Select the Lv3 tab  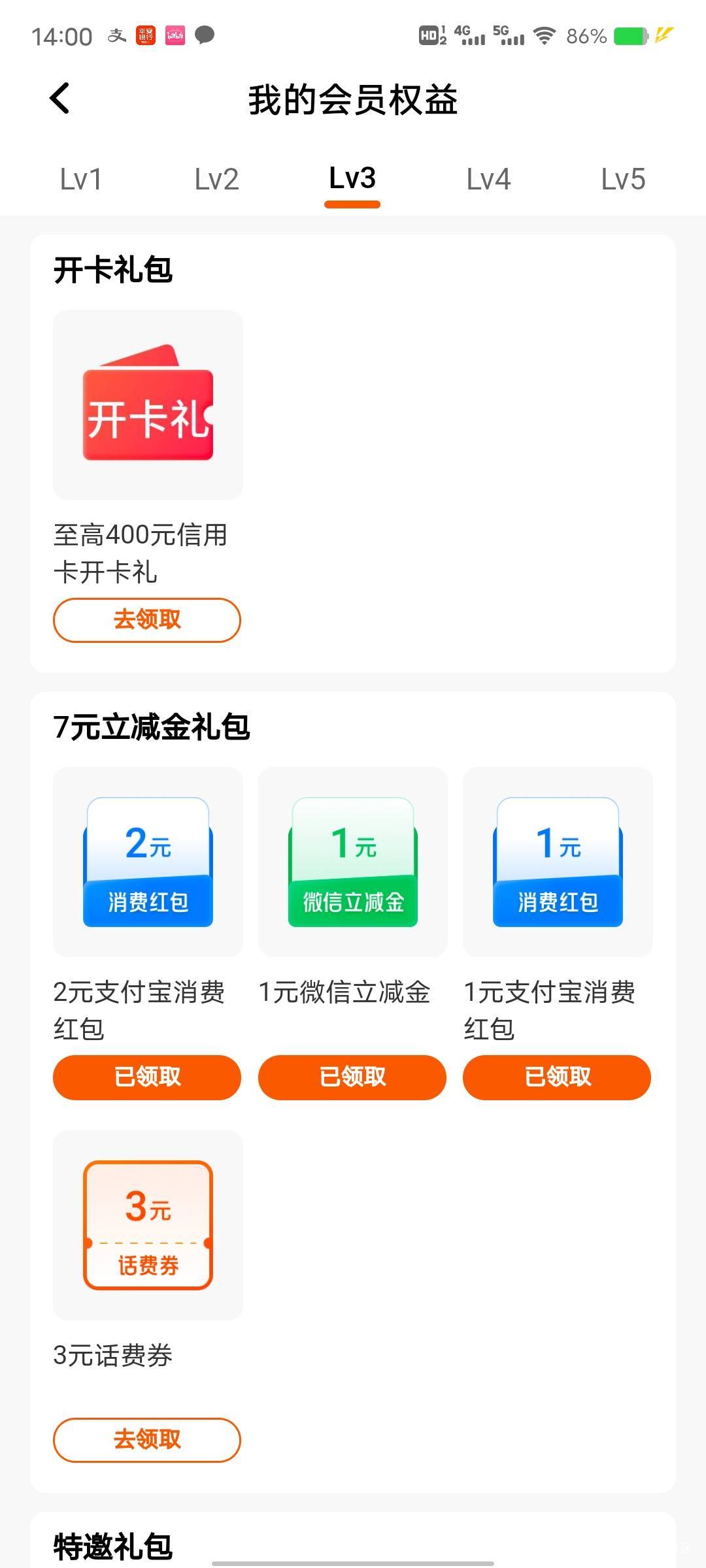click(x=352, y=179)
